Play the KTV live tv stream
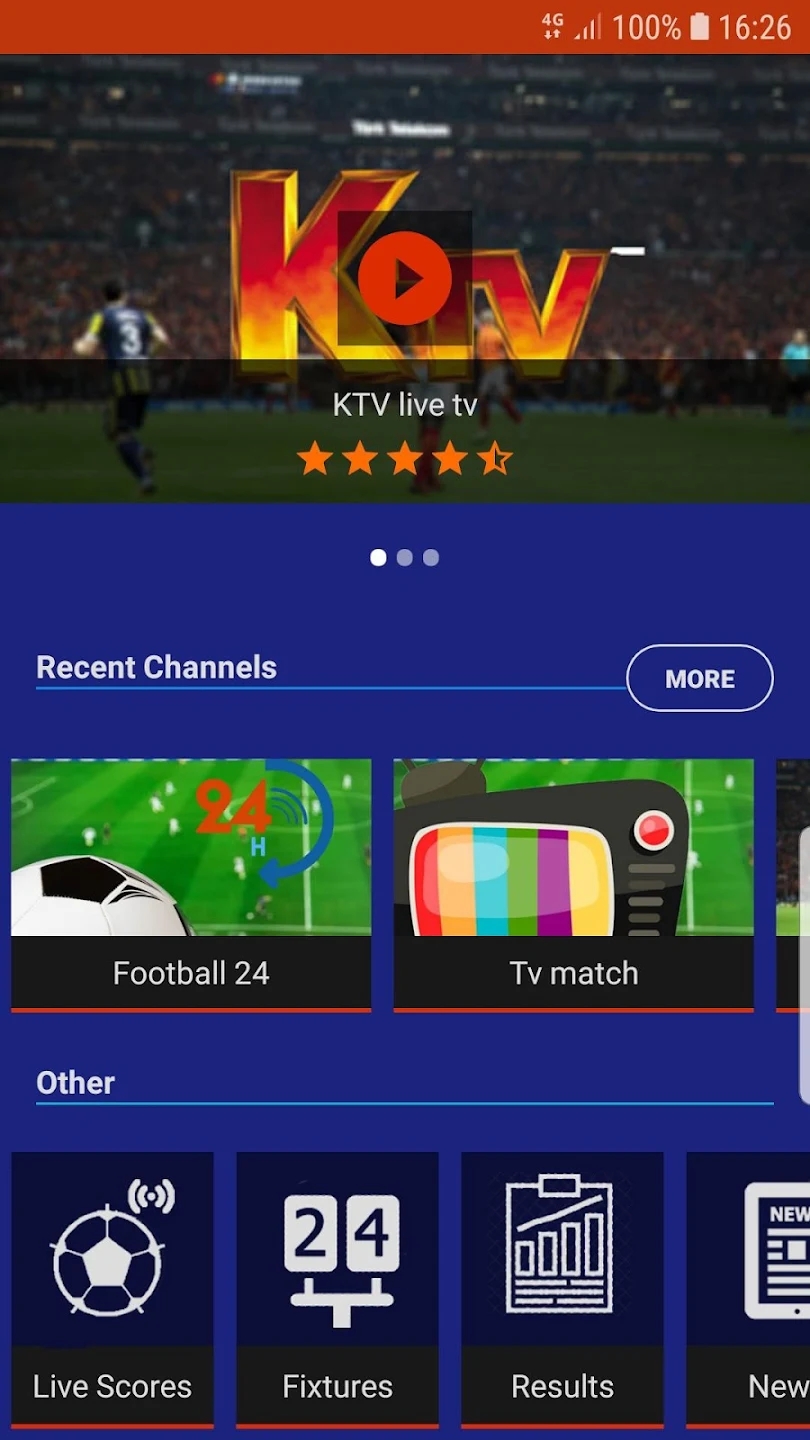Image resolution: width=810 pixels, height=1440 pixels. [404, 279]
